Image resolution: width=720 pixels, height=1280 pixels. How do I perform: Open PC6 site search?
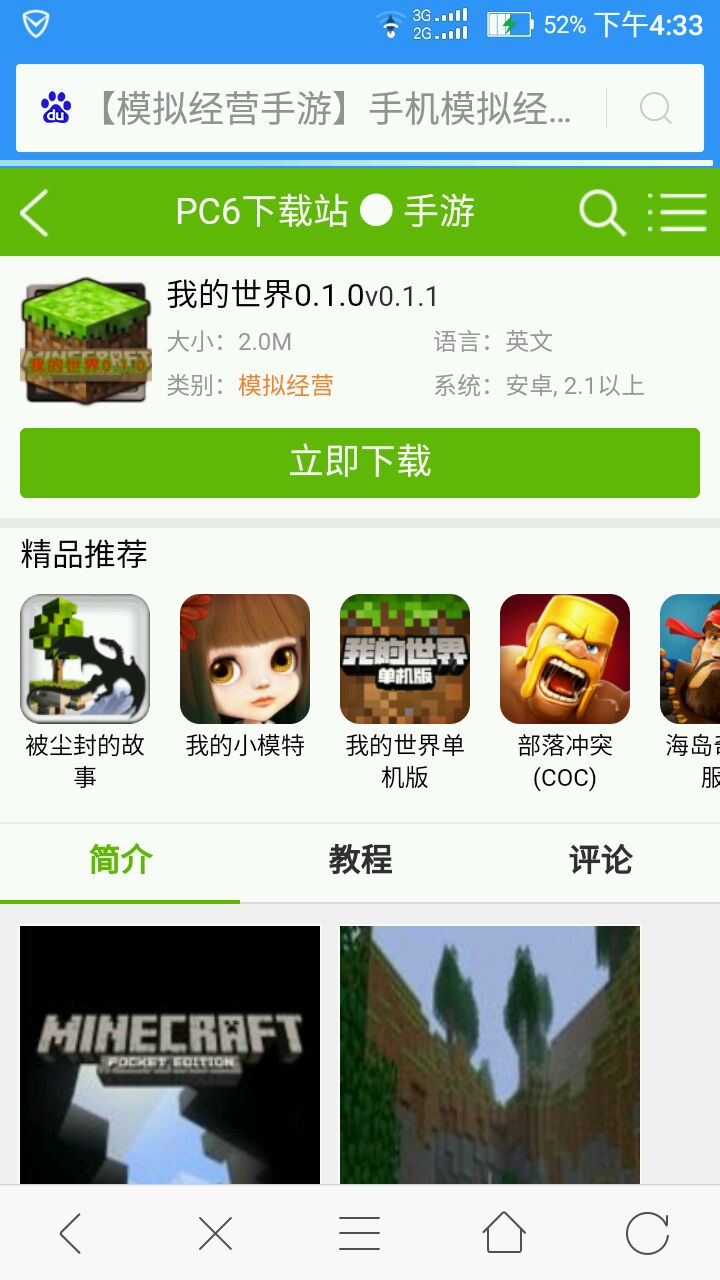[601, 212]
